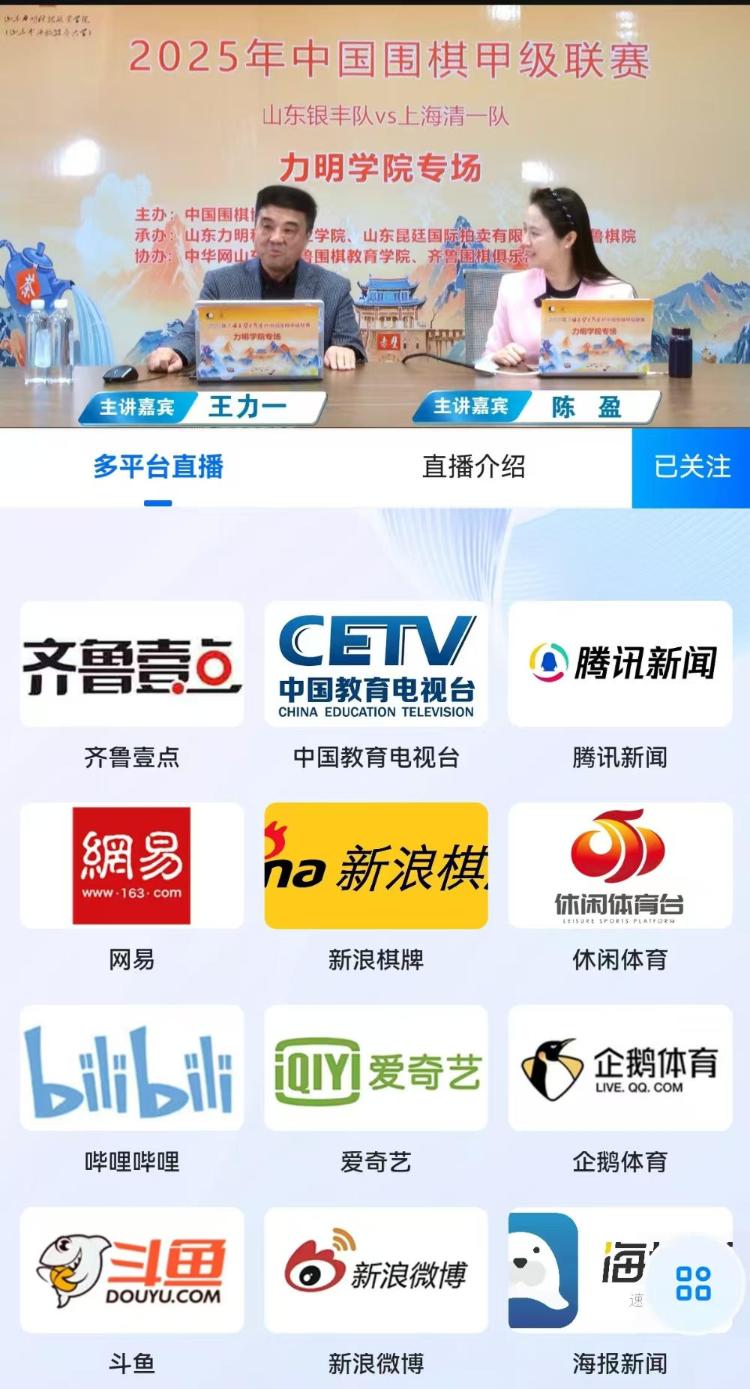Watch the stream on 哔哩哔哩
Image resolution: width=750 pixels, height=1389 pixels.
(x=132, y=1068)
